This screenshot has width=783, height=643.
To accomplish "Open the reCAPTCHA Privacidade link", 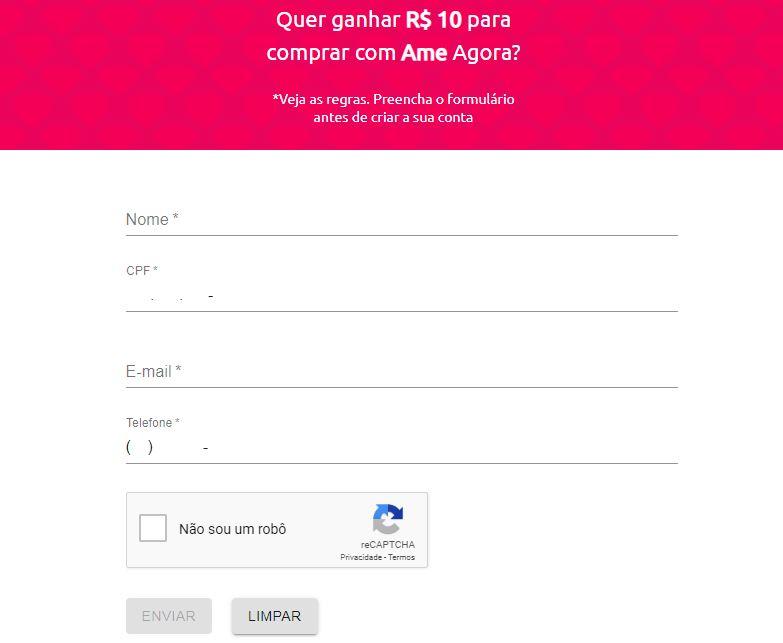I will (361, 557).
